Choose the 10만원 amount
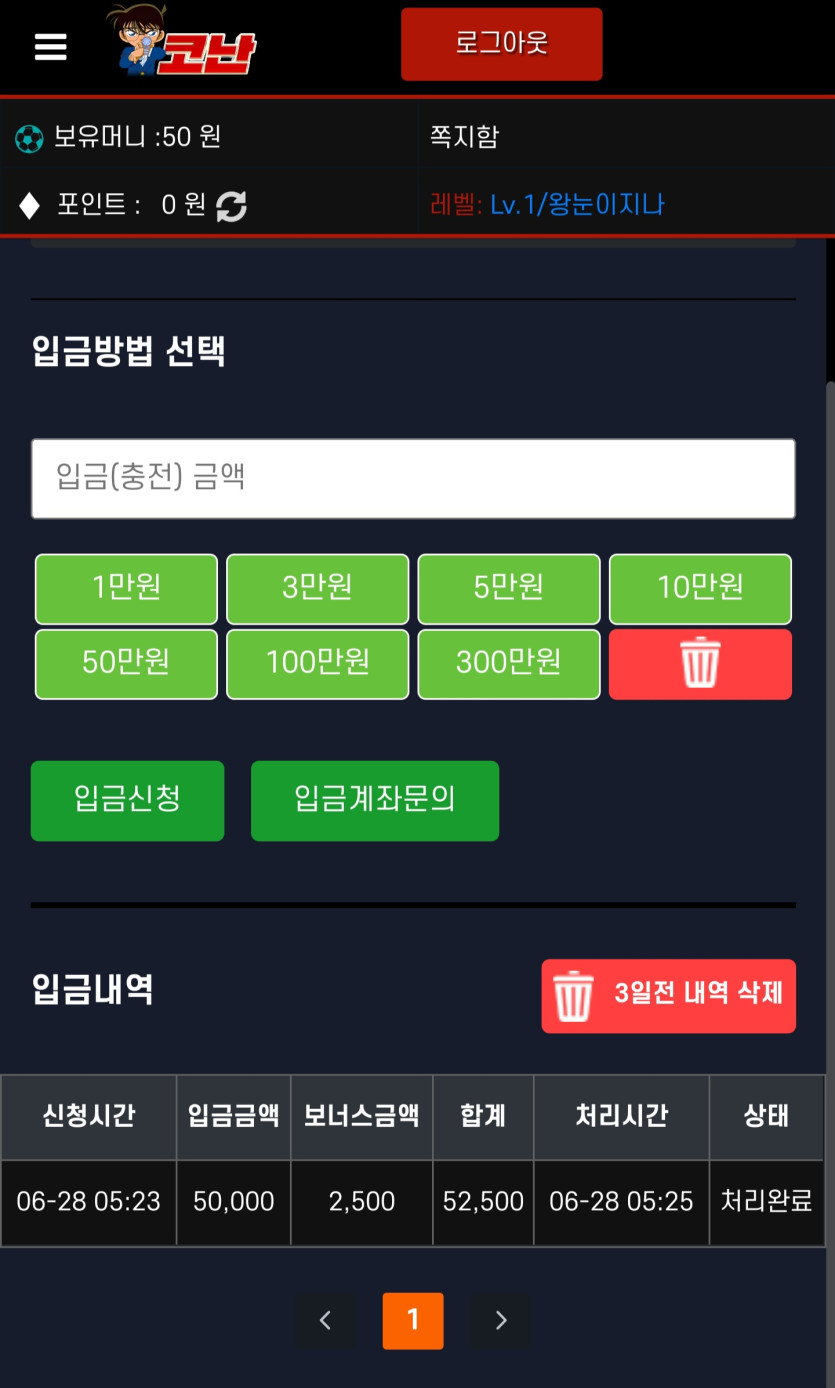Screen dimensions: 835x1388 point(700,588)
